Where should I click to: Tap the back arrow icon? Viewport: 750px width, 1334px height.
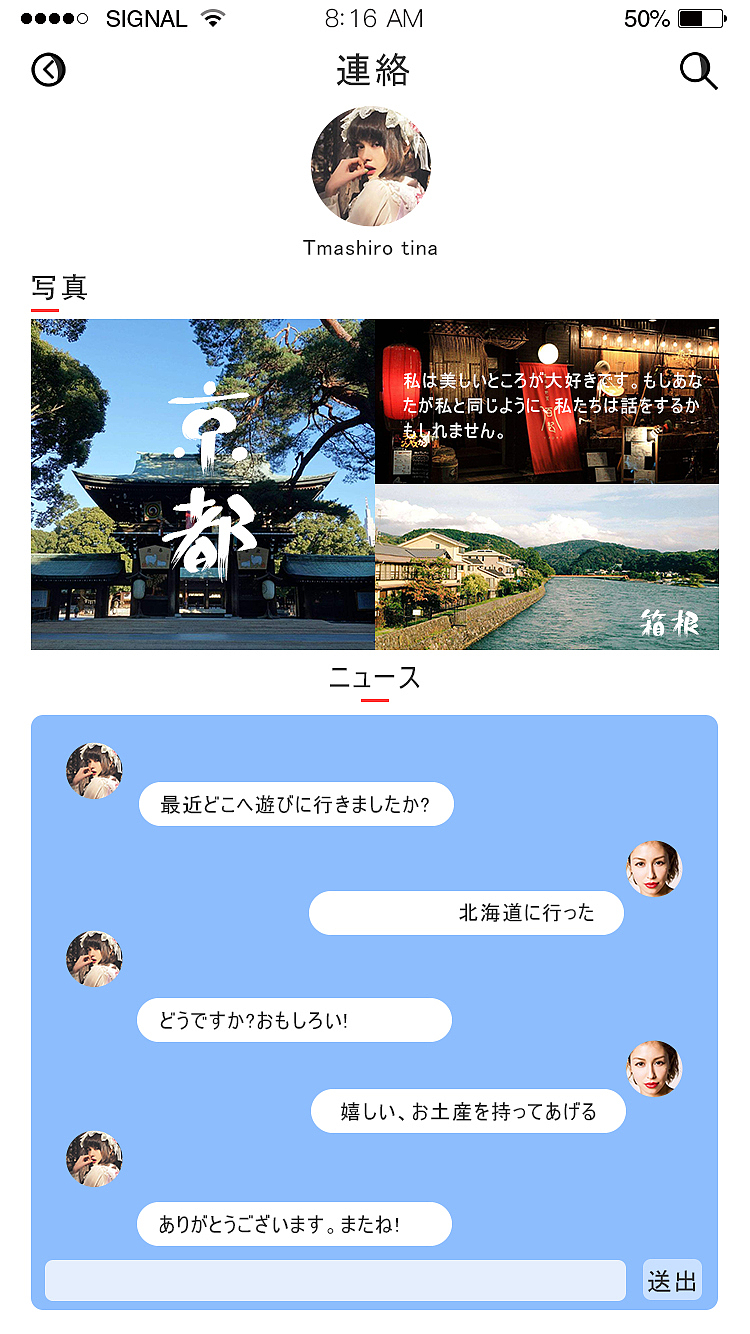[x=47, y=70]
